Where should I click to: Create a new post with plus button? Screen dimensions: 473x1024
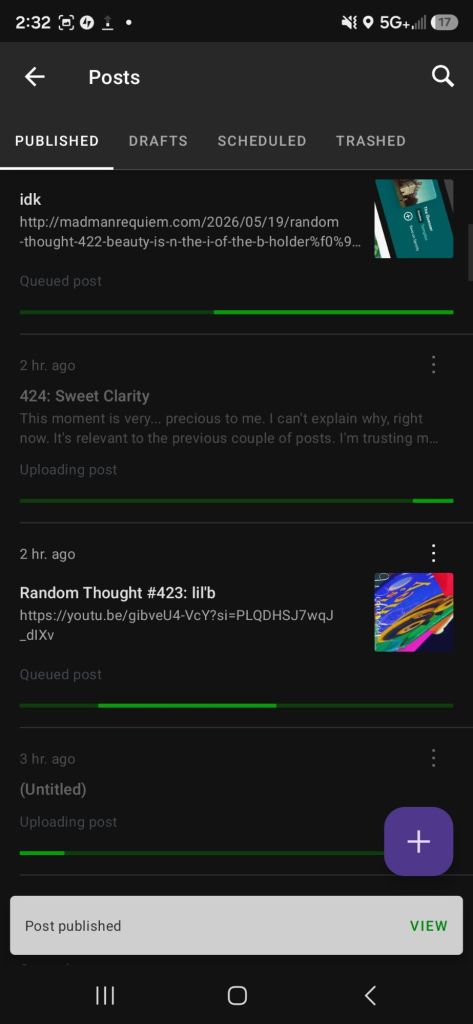[418, 841]
